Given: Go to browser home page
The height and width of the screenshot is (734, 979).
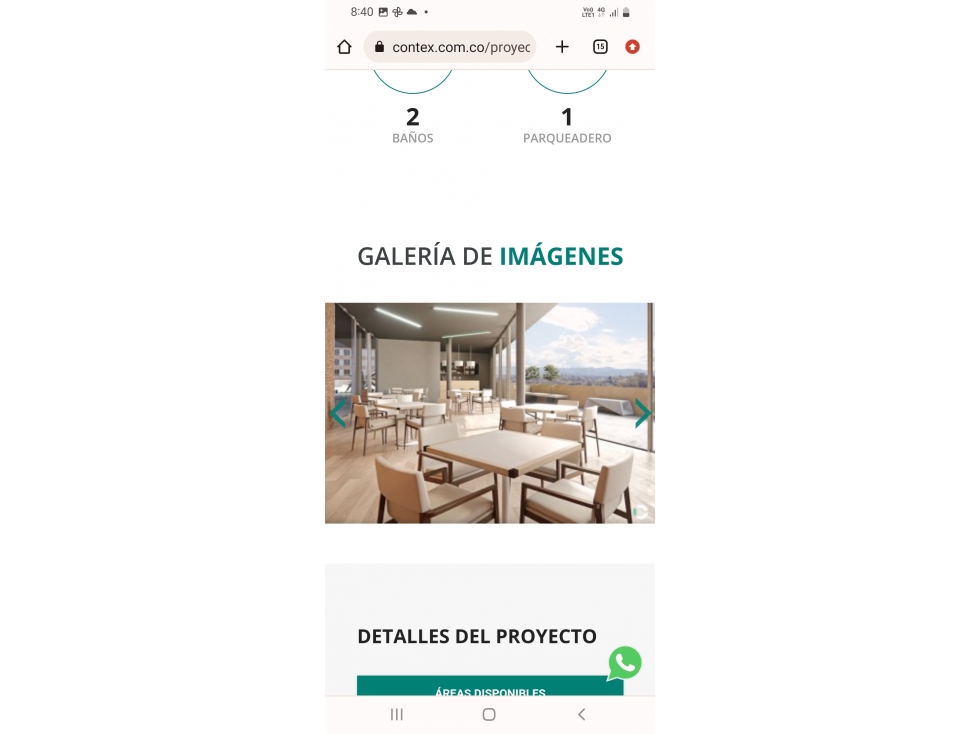Looking at the screenshot, I should tap(344, 47).
